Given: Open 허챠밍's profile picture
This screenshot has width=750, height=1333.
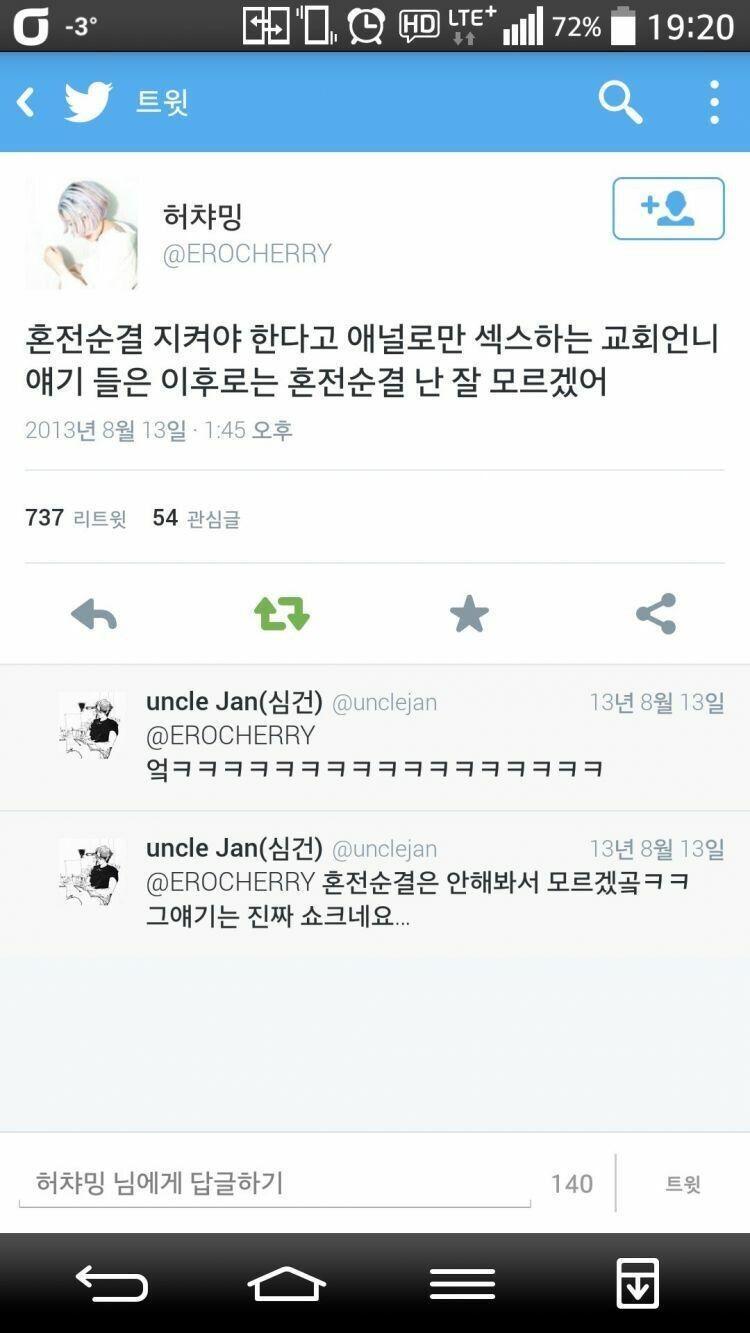Looking at the screenshot, I should (81, 233).
